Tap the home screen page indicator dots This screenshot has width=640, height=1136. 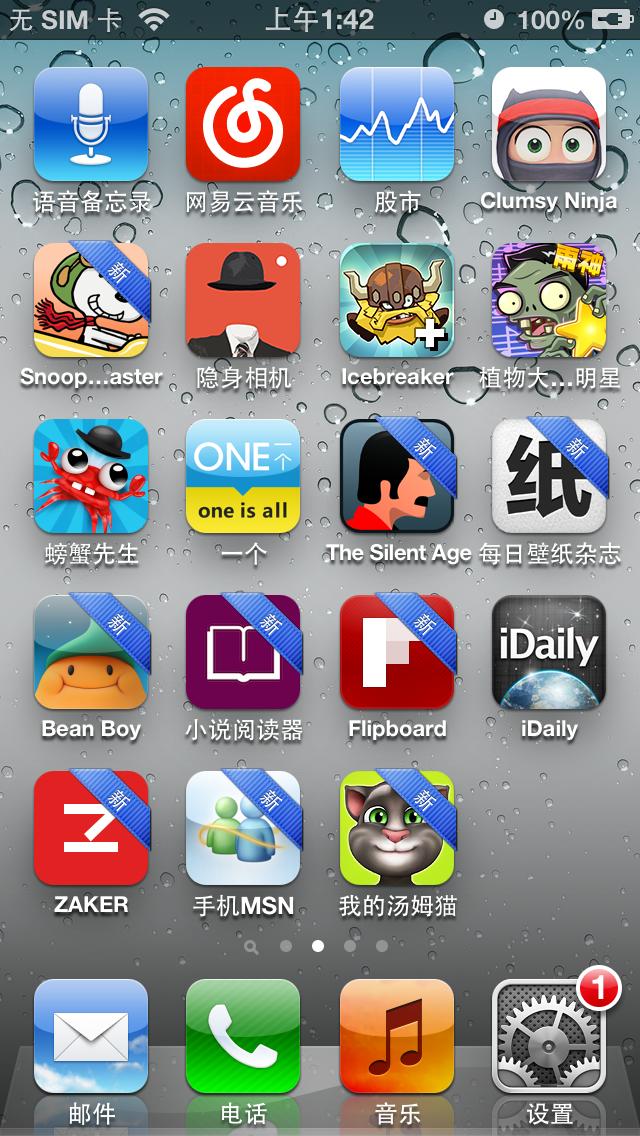point(318,945)
